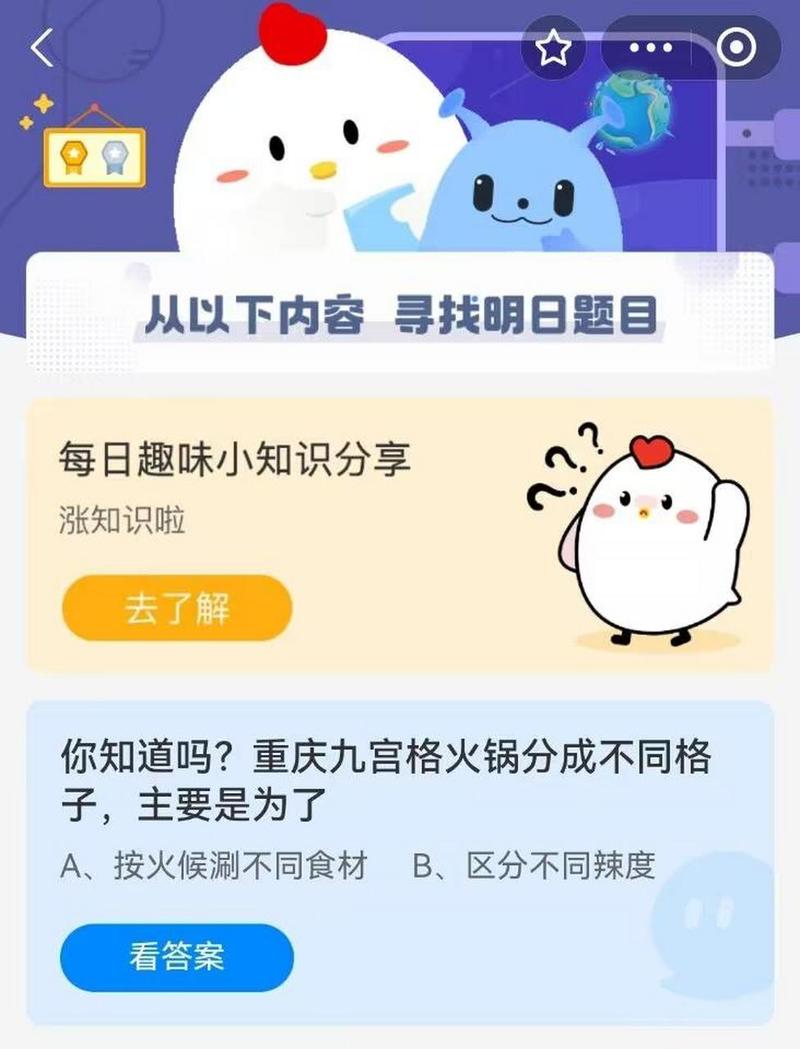This screenshot has width=800, height=1049.
Task: Close the mini program via circle icon
Action: coord(738,48)
